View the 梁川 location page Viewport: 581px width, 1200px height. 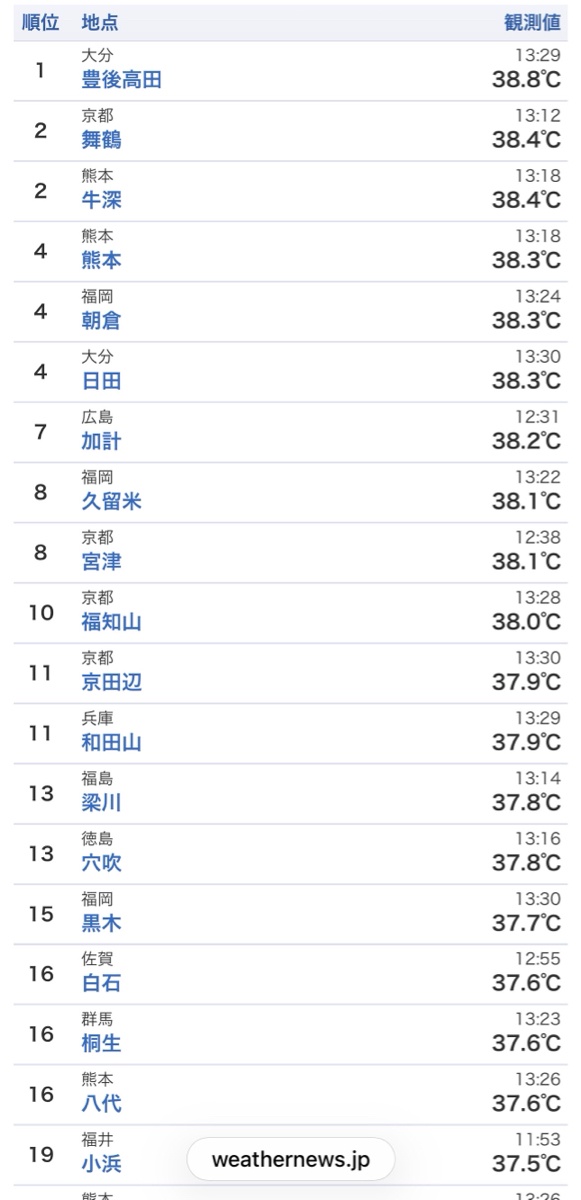coord(101,802)
